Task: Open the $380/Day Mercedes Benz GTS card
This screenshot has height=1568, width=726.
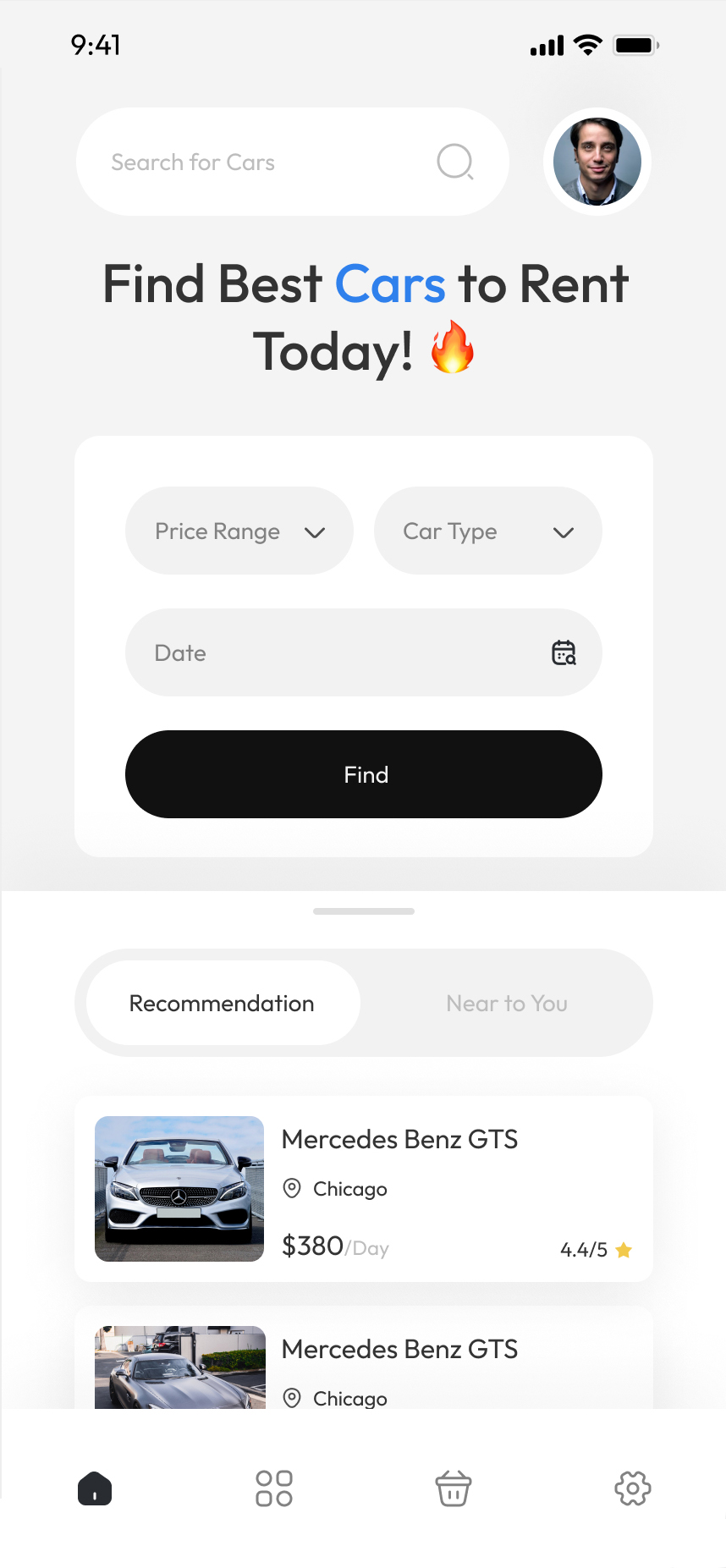Action: (364, 1189)
